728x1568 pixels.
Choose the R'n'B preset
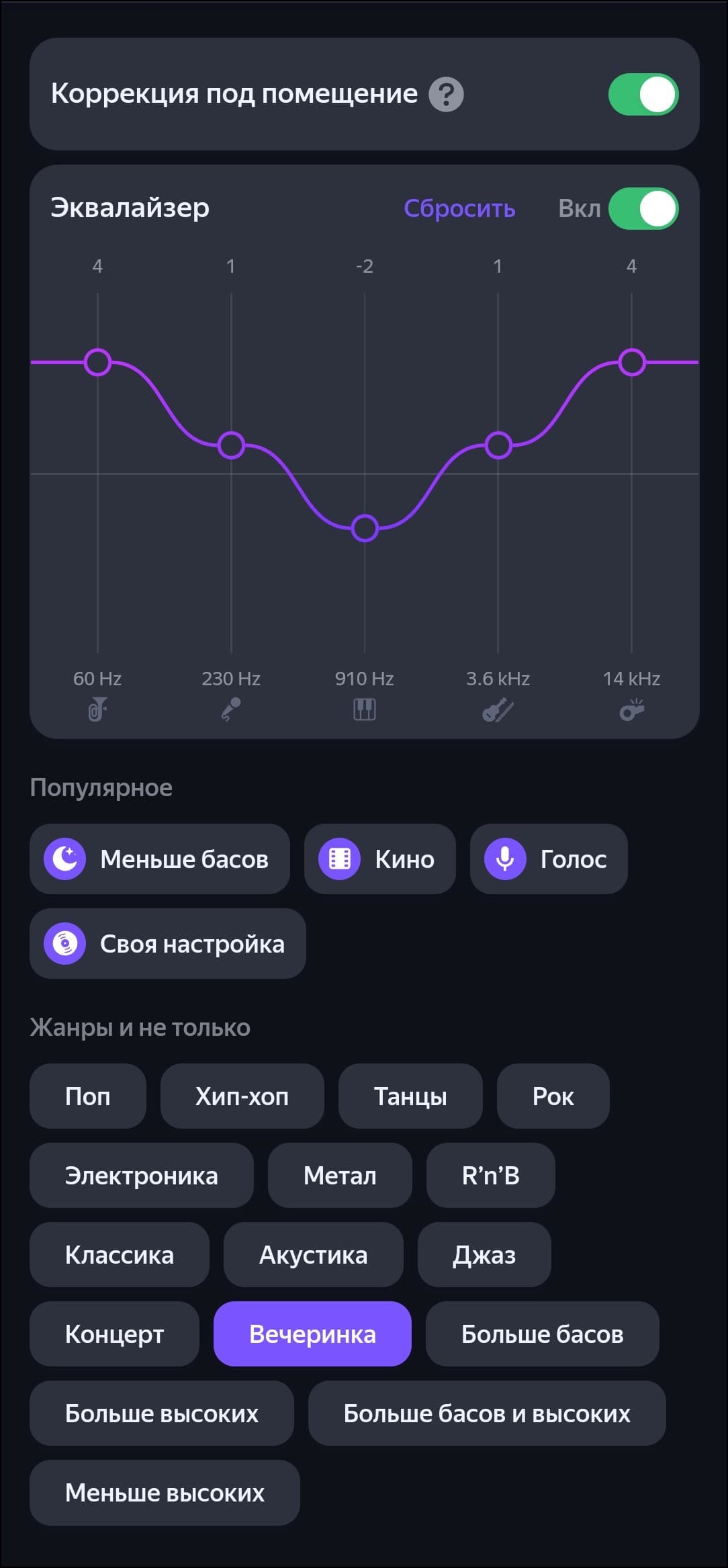490,1176
